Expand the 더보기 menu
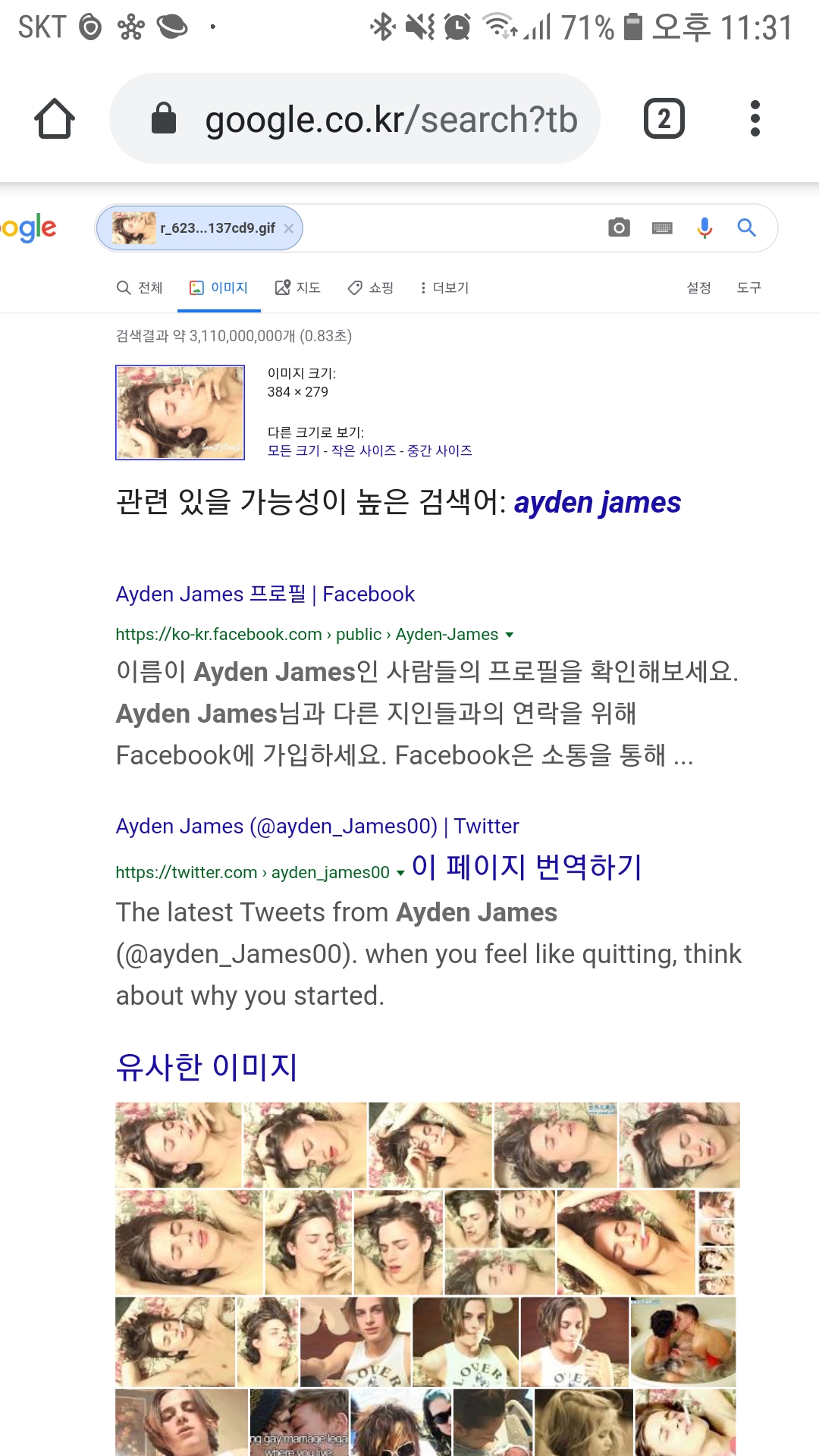Viewport: 819px width, 1456px height. pyautogui.click(x=444, y=288)
